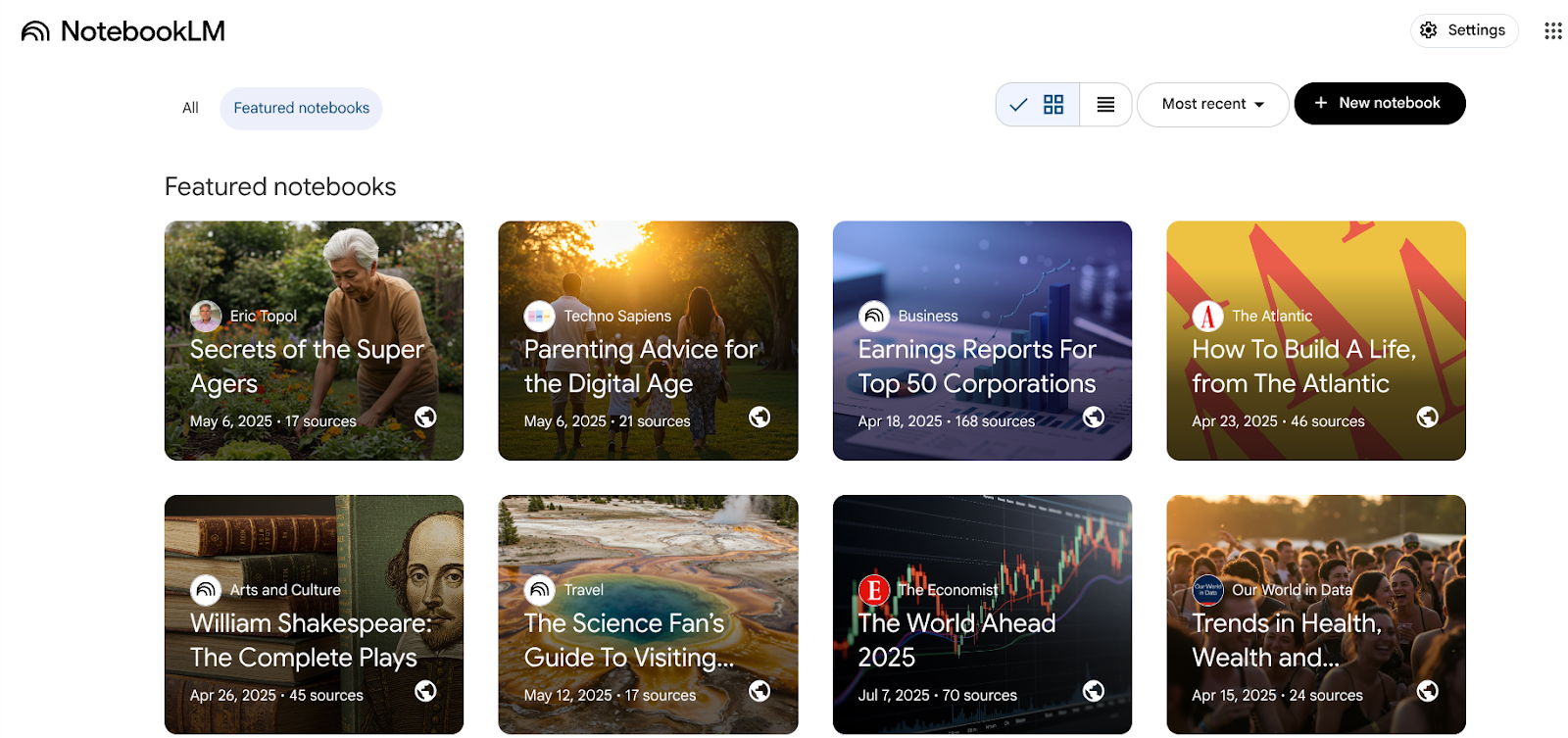Open The Science Fan's Guide notebook
Screen dimensions: 1568x738
(648, 615)
